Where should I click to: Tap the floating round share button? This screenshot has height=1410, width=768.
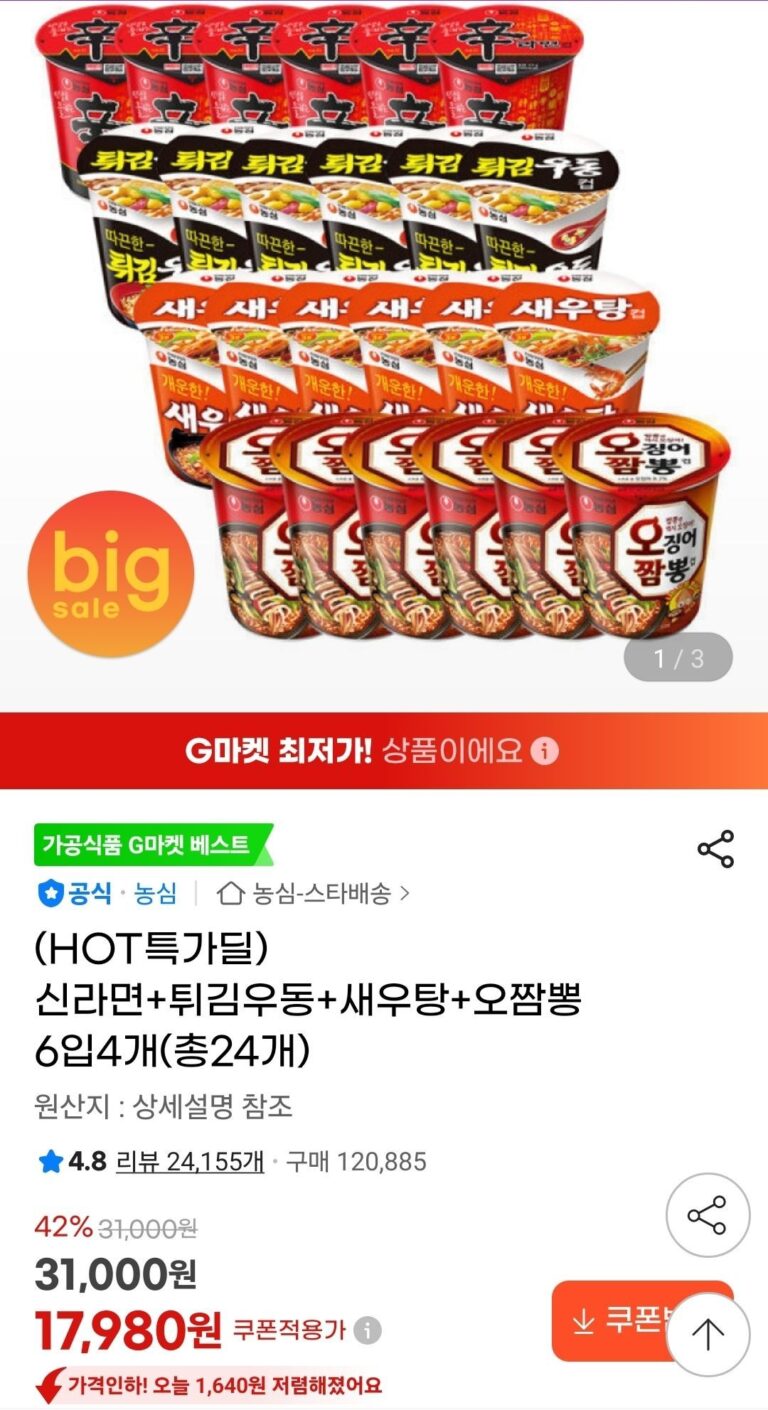707,1216
